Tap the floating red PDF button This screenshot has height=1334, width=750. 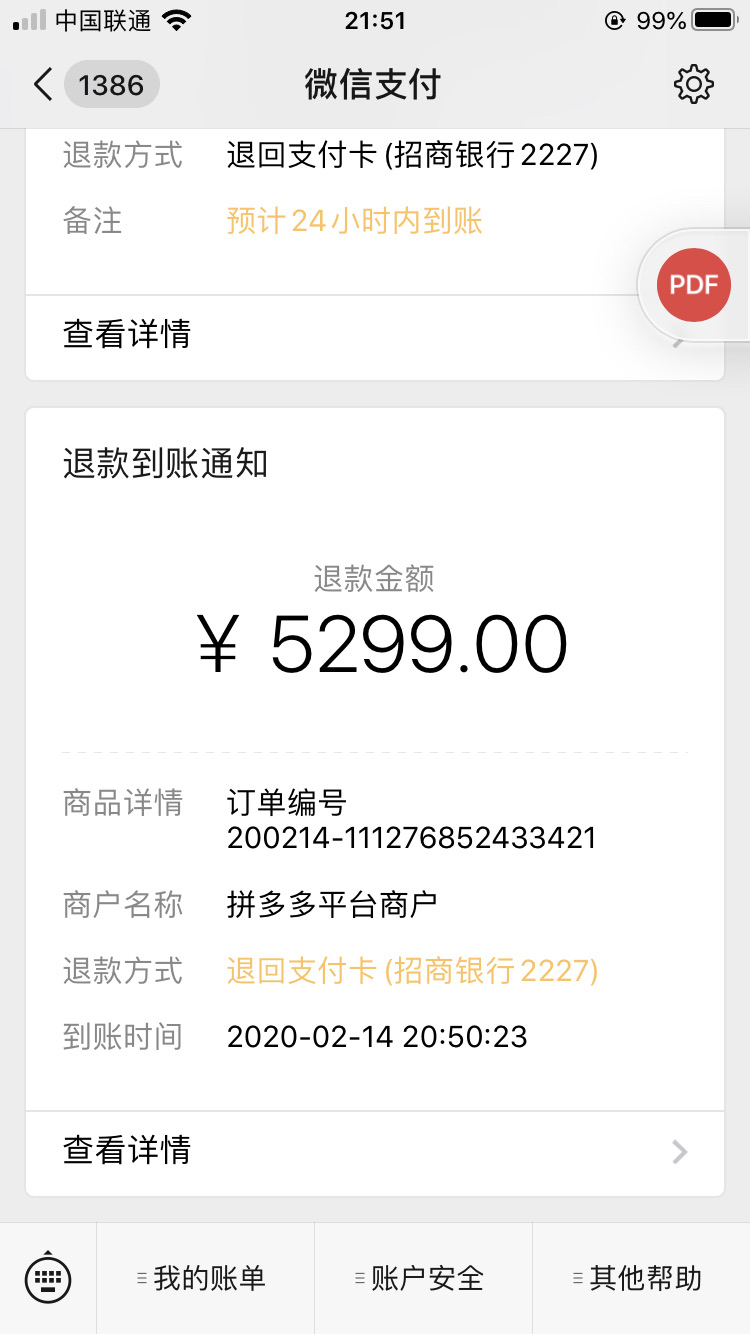(693, 285)
